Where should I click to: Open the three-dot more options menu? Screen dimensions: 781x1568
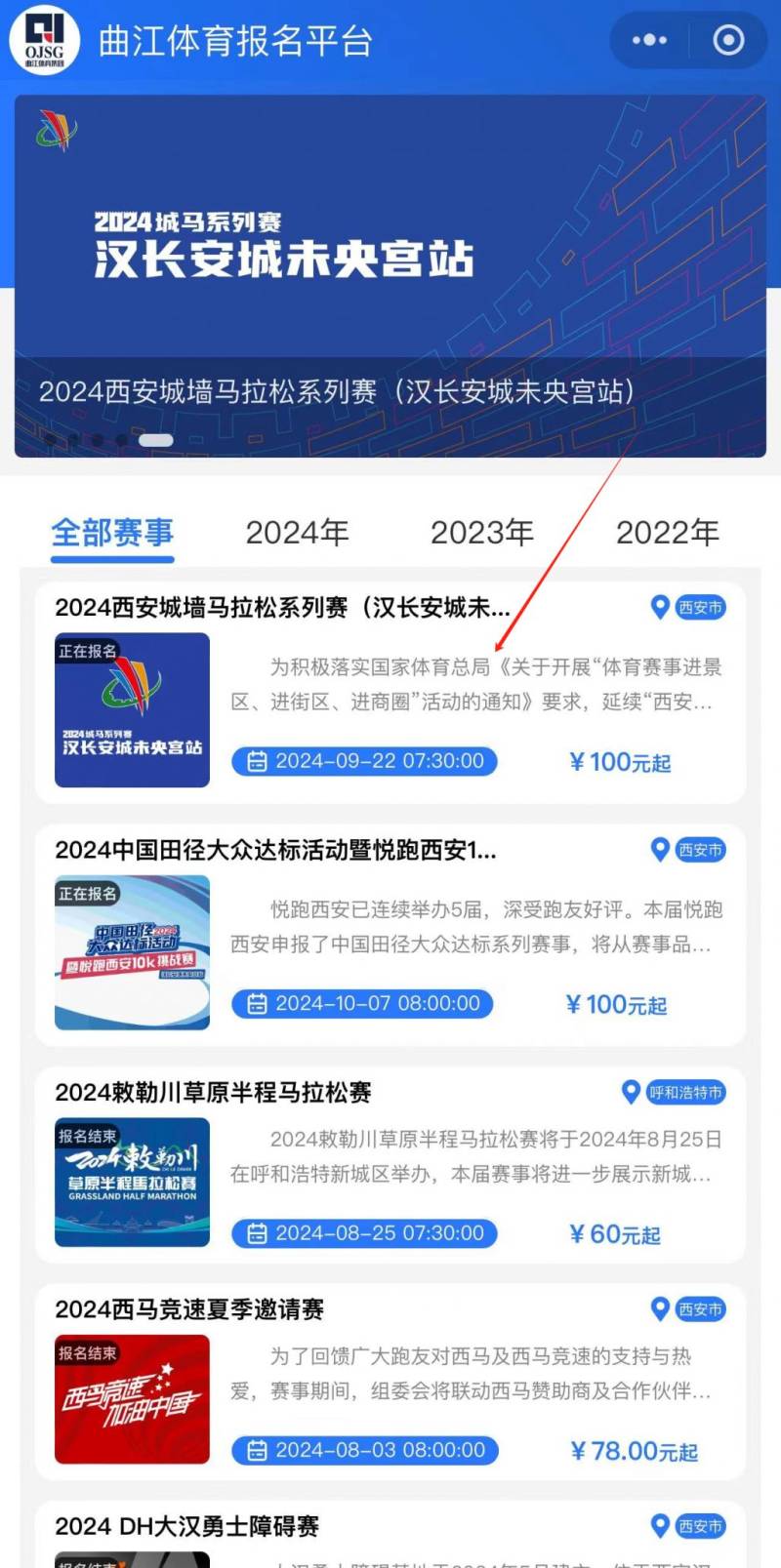point(648,41)
